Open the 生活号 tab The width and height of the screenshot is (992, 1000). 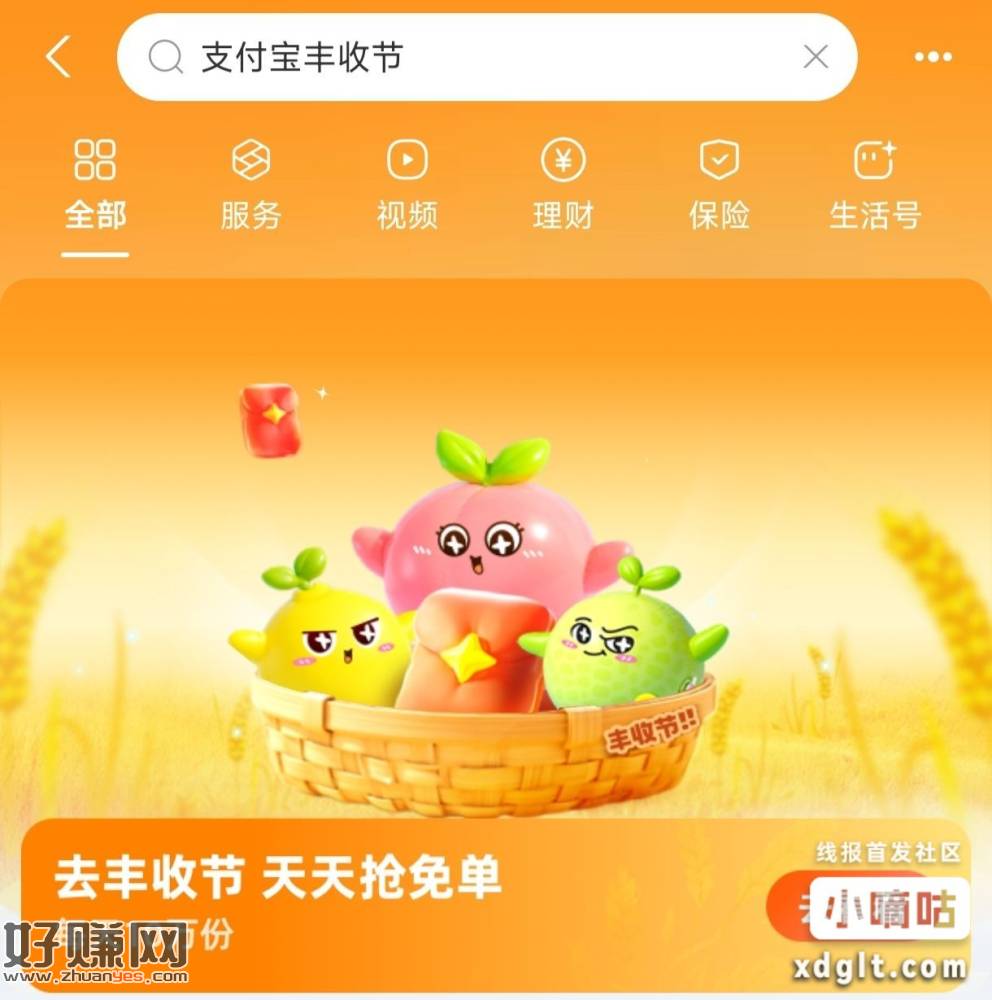(x=875, y=186)
